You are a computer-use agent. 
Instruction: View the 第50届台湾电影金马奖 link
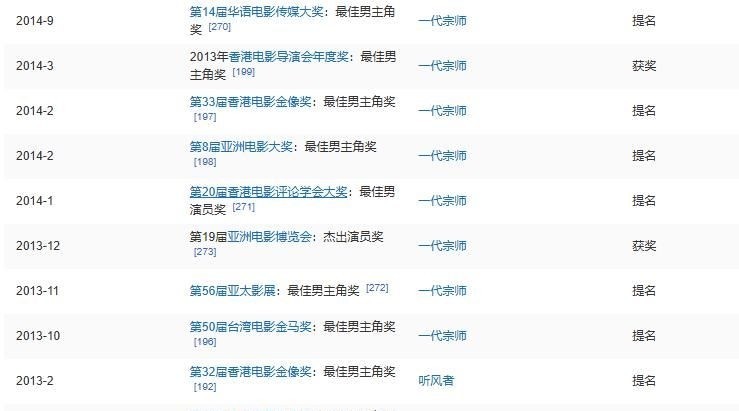click(251, 326)
